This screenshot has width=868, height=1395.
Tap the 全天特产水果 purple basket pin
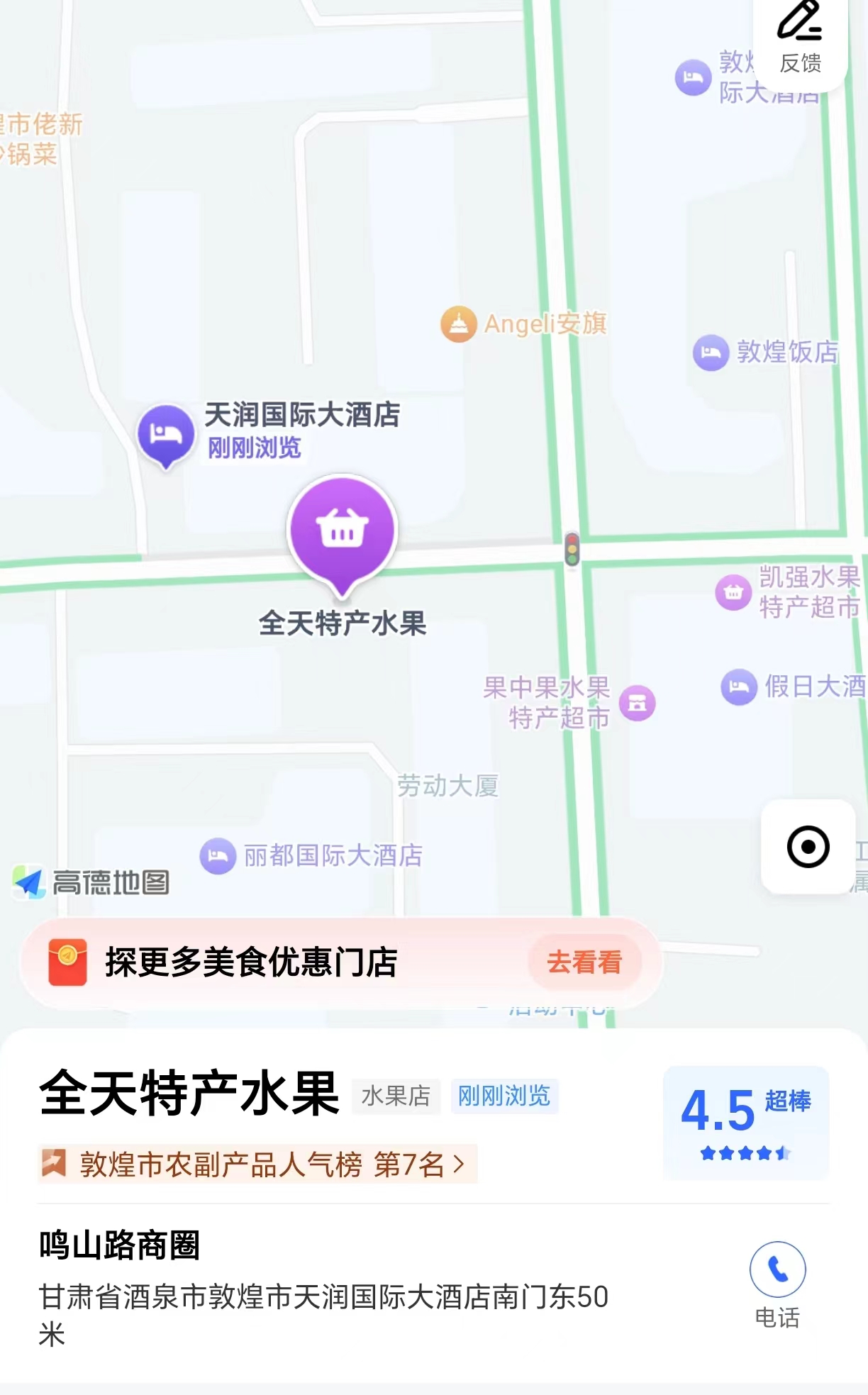pos(343,530)
